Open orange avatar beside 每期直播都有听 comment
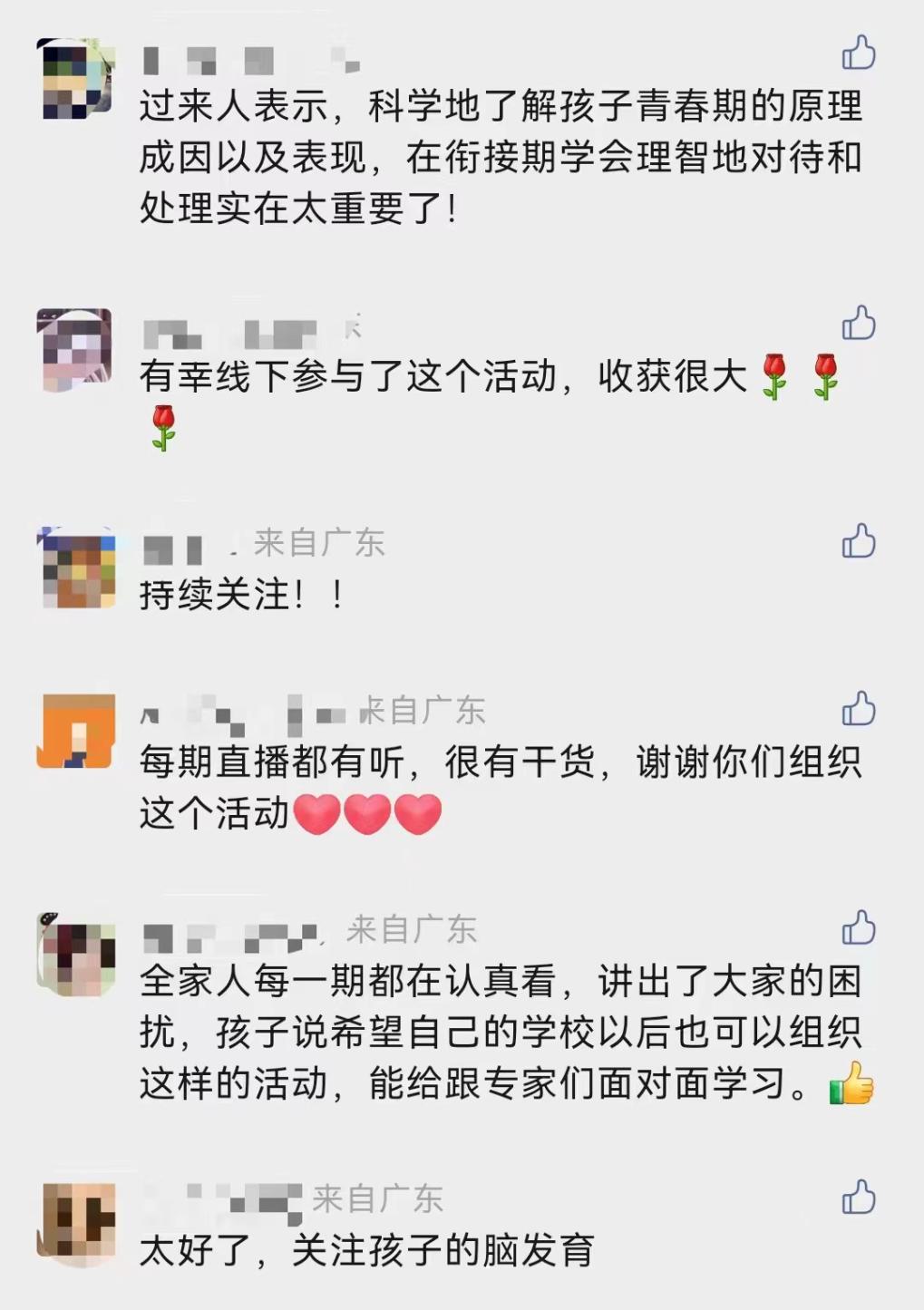This screenshot has height=1310, width=924. [76, 731]
